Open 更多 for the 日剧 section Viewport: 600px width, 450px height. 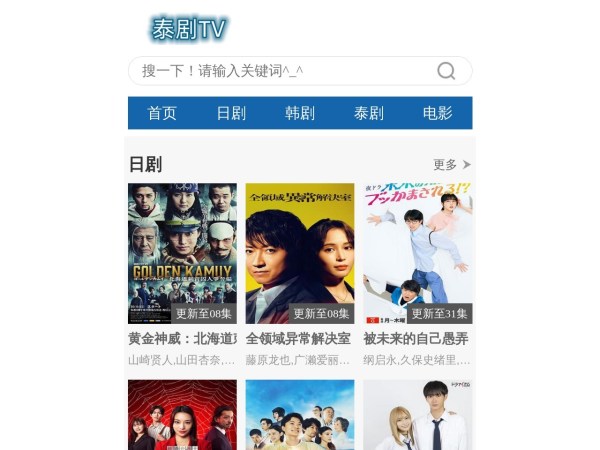[x=451, y=165]
